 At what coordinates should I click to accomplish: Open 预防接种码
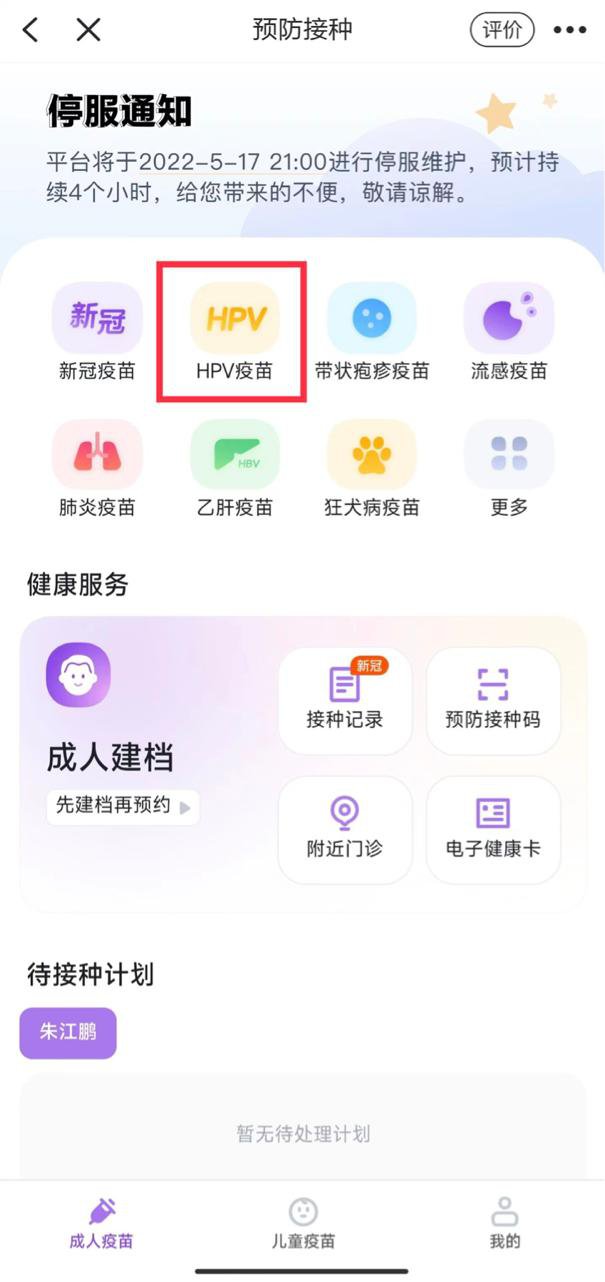(493, 700)
